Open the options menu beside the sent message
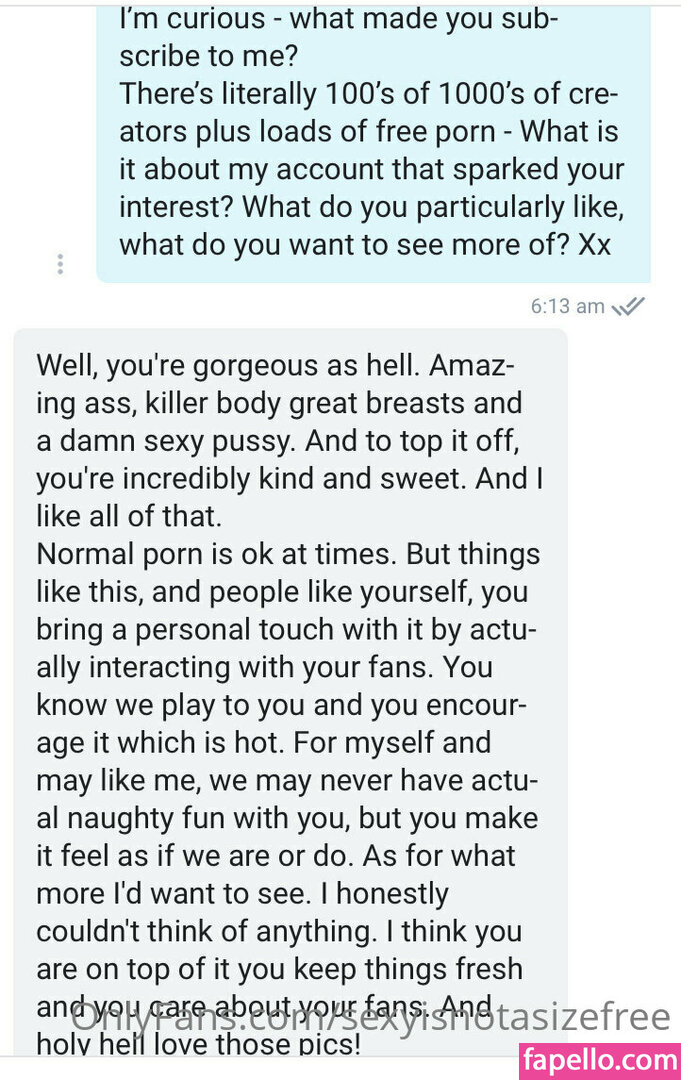The image size is (681, 1080). pos(61,264)
